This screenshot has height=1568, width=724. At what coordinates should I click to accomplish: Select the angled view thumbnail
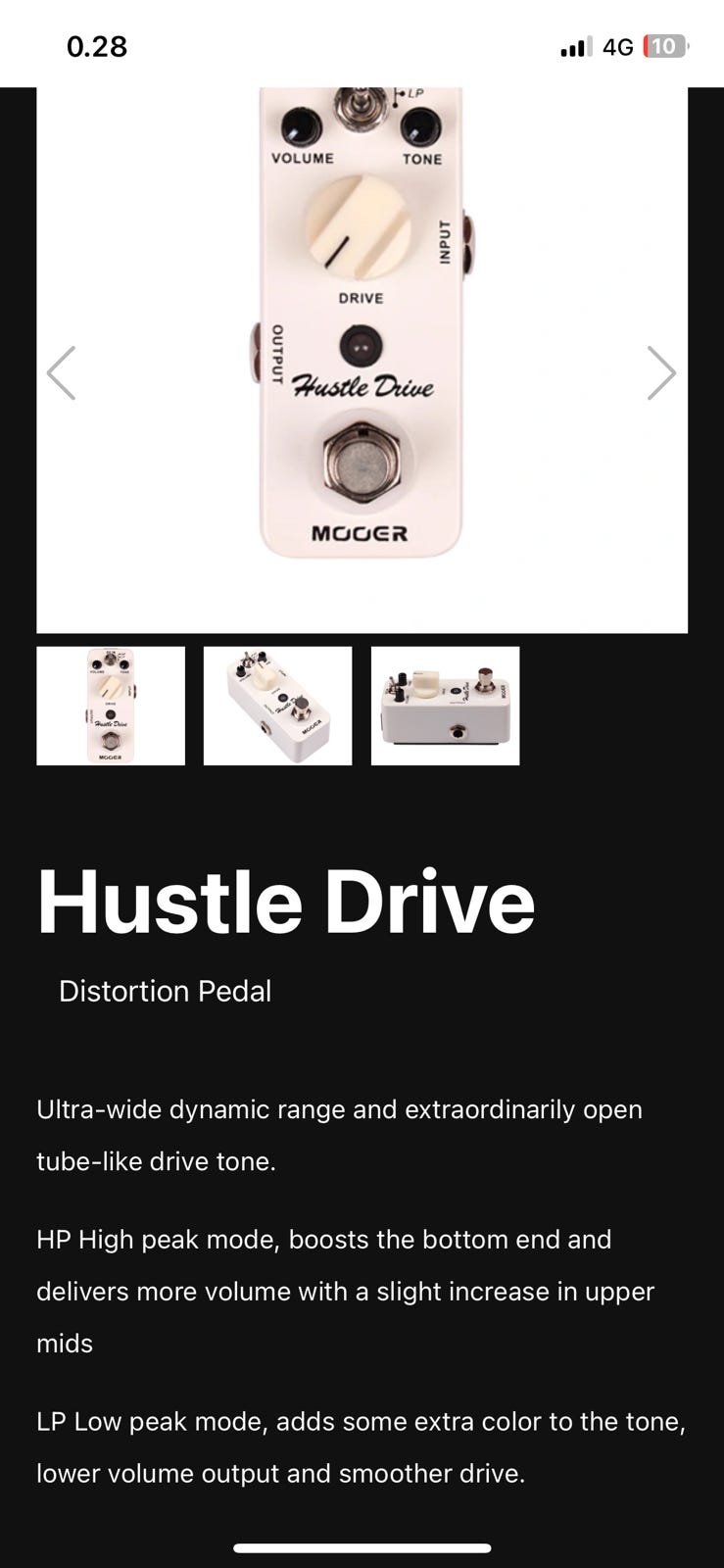pyautogui.click(x=277, y=706)
